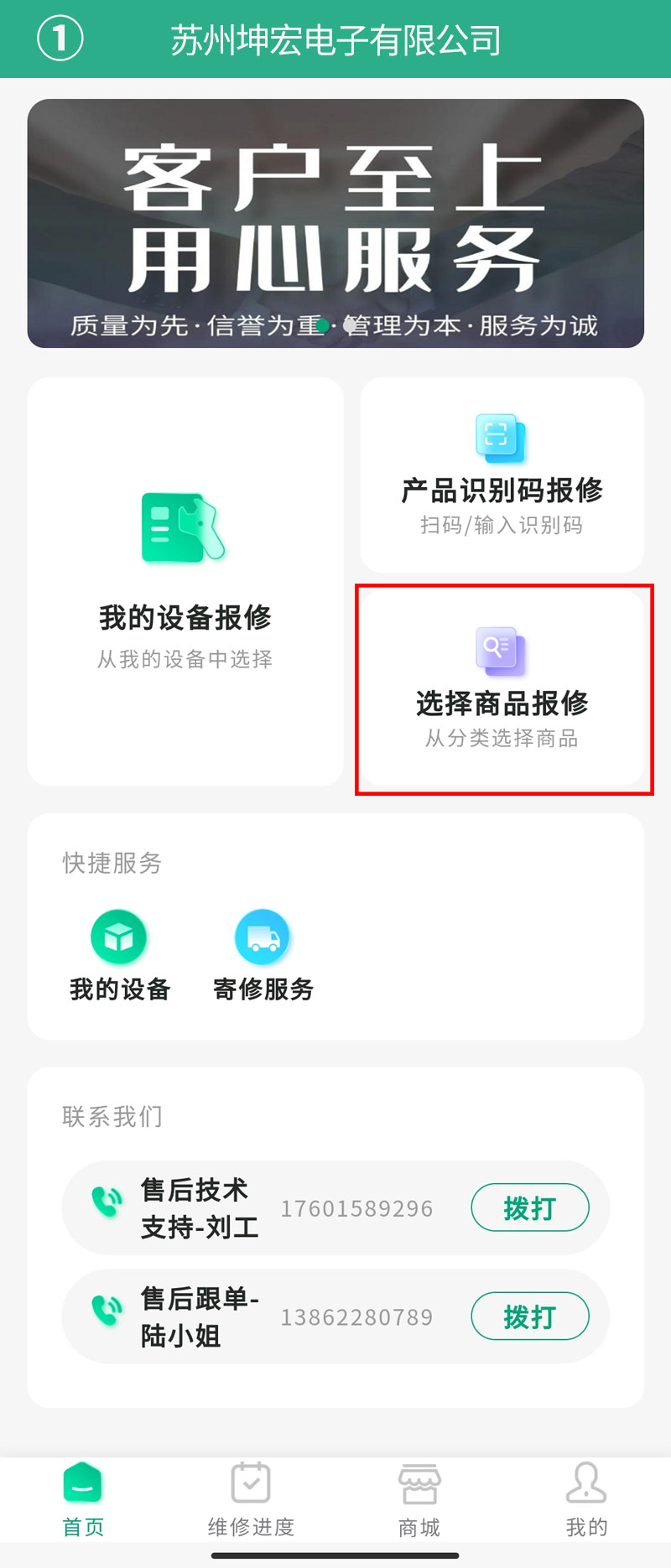The height and width of the screenshot is (1568, 671).
Task: Tap 拨打 to call 17601589296
Action: click(530, 1207)
